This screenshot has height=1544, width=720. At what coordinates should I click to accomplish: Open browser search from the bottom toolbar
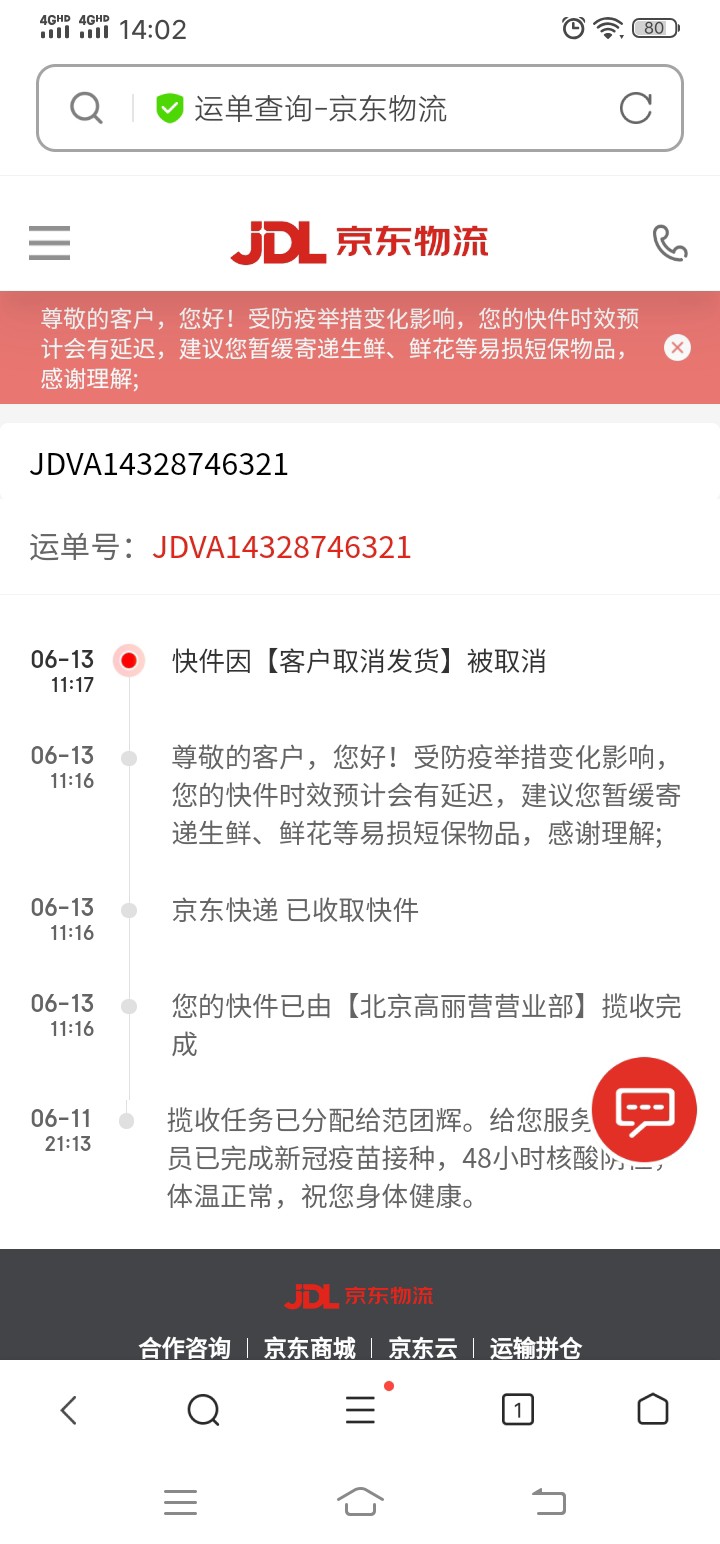click(204, 1410)
